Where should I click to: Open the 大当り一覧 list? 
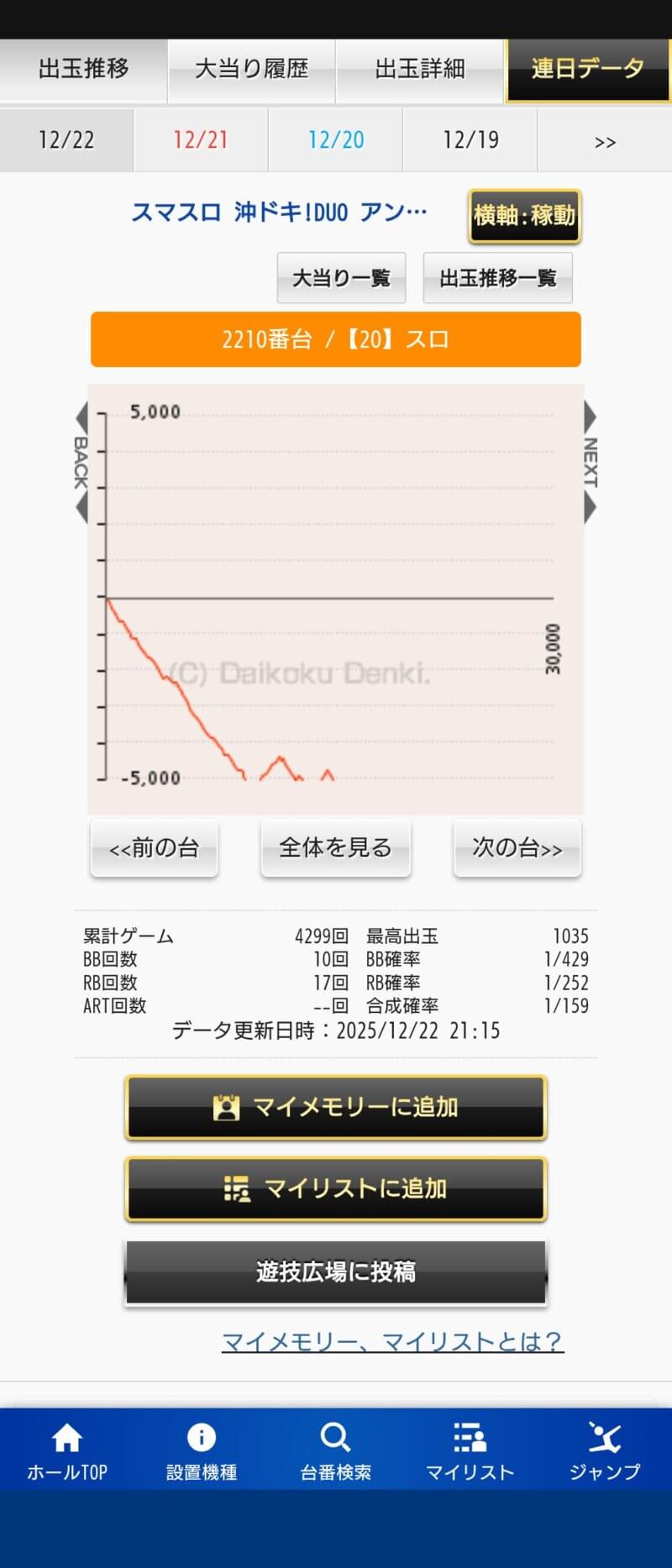pyautogui.click(x=341, y=278)
